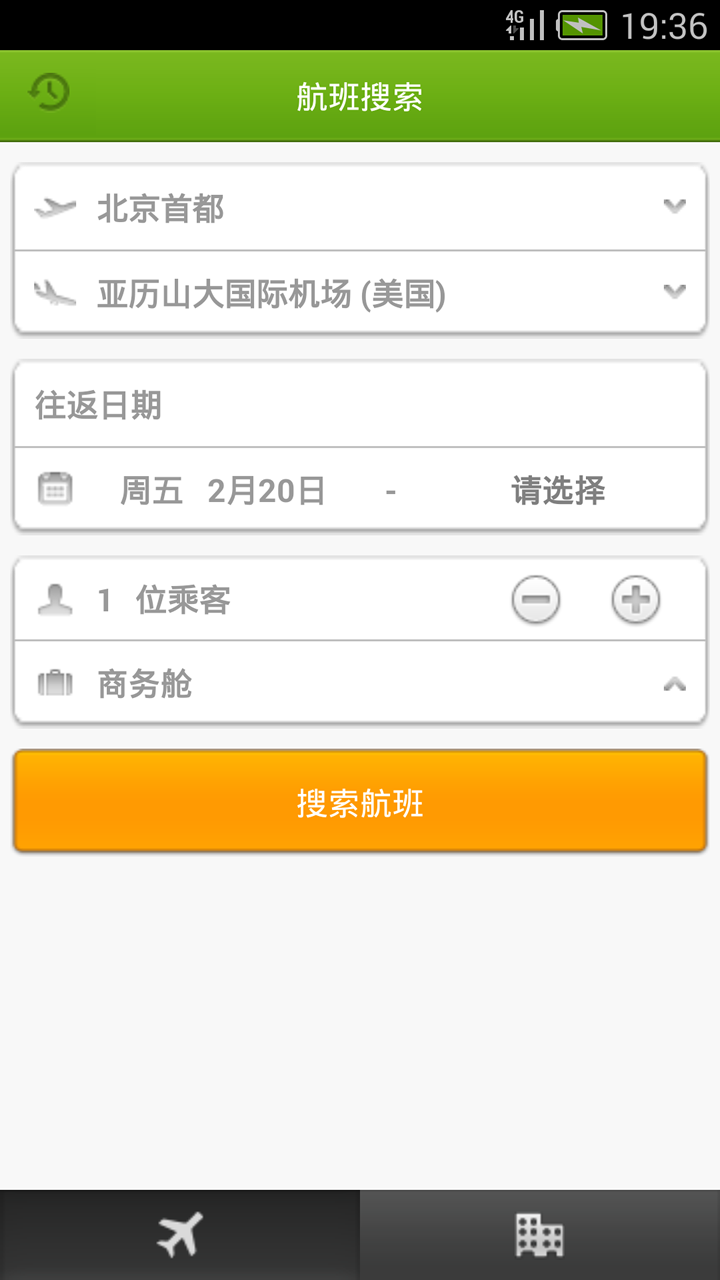Select the 往返日期 trip type row

[360, 405]
